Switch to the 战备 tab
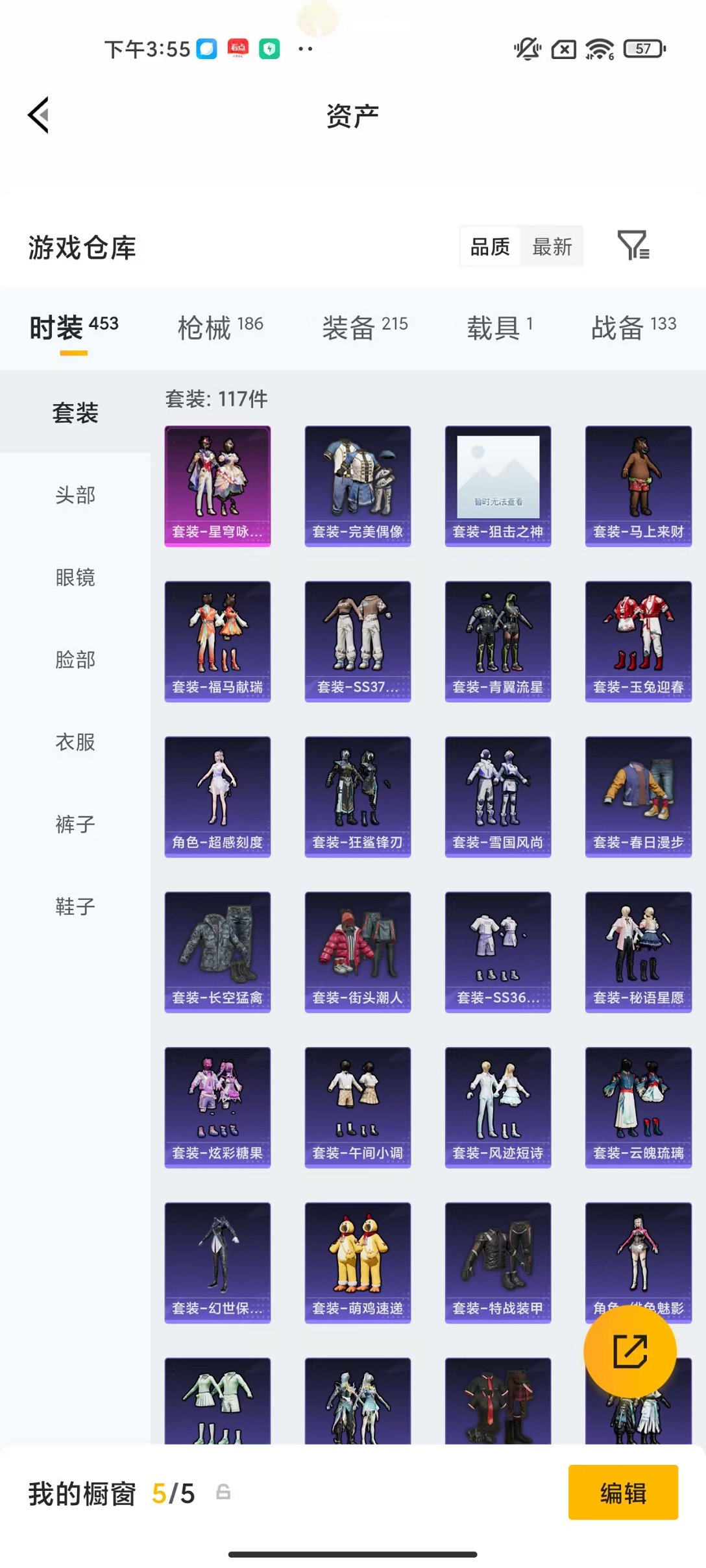The height and width of the screenshot is (1568, 706). point(633,328)
